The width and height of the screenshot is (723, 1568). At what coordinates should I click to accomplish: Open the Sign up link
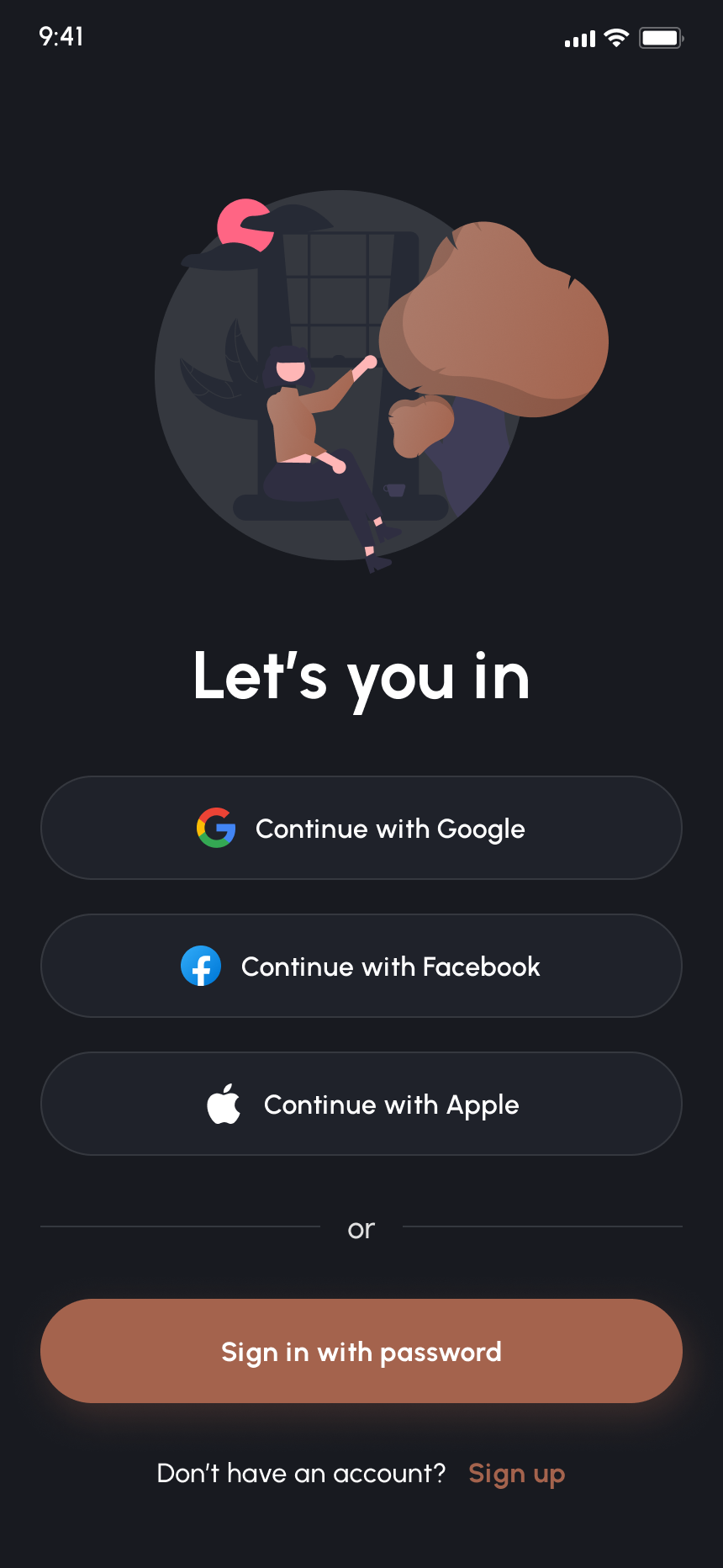pos(516,1474)
